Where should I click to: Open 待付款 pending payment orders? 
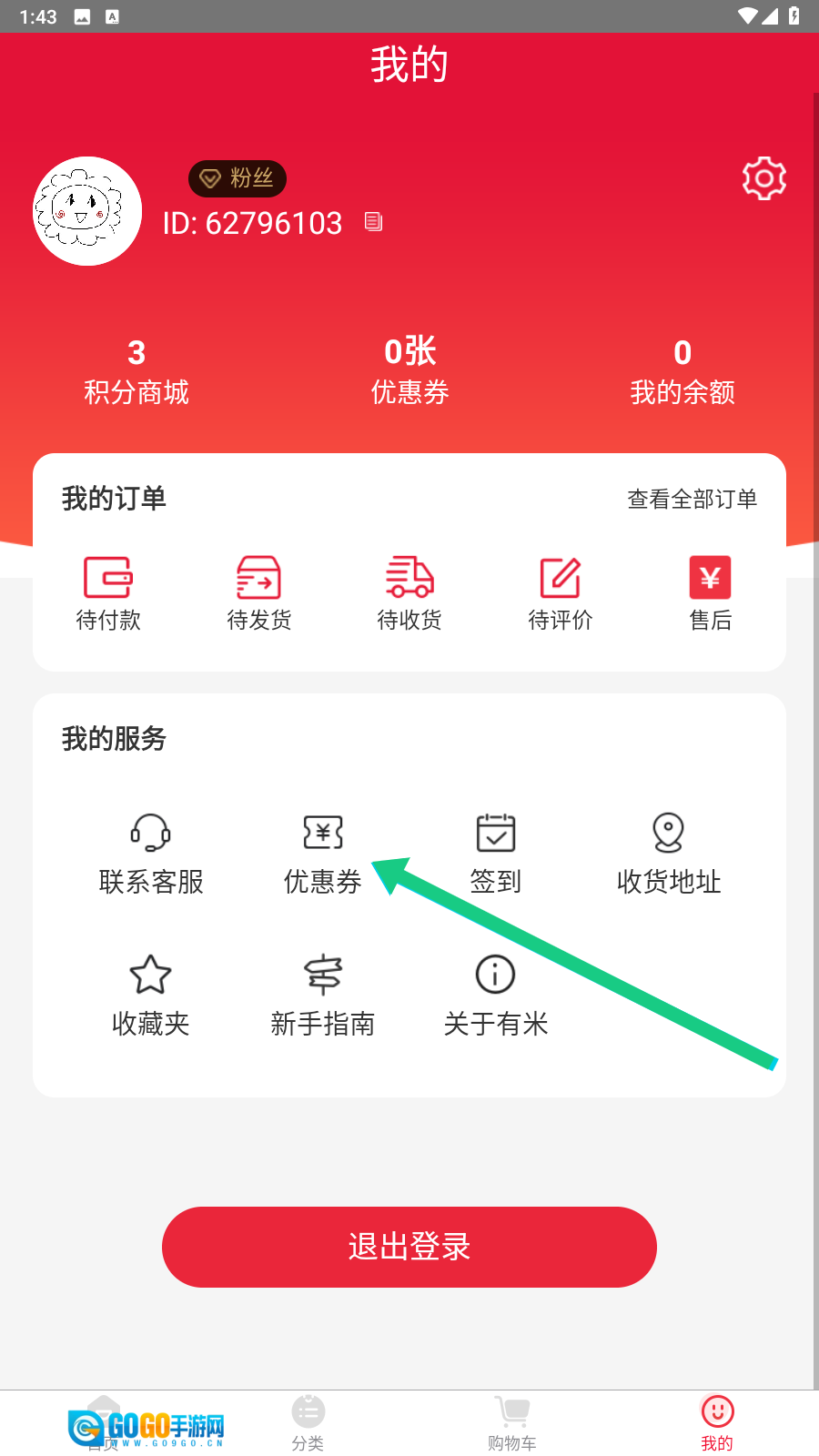[108, 593]
